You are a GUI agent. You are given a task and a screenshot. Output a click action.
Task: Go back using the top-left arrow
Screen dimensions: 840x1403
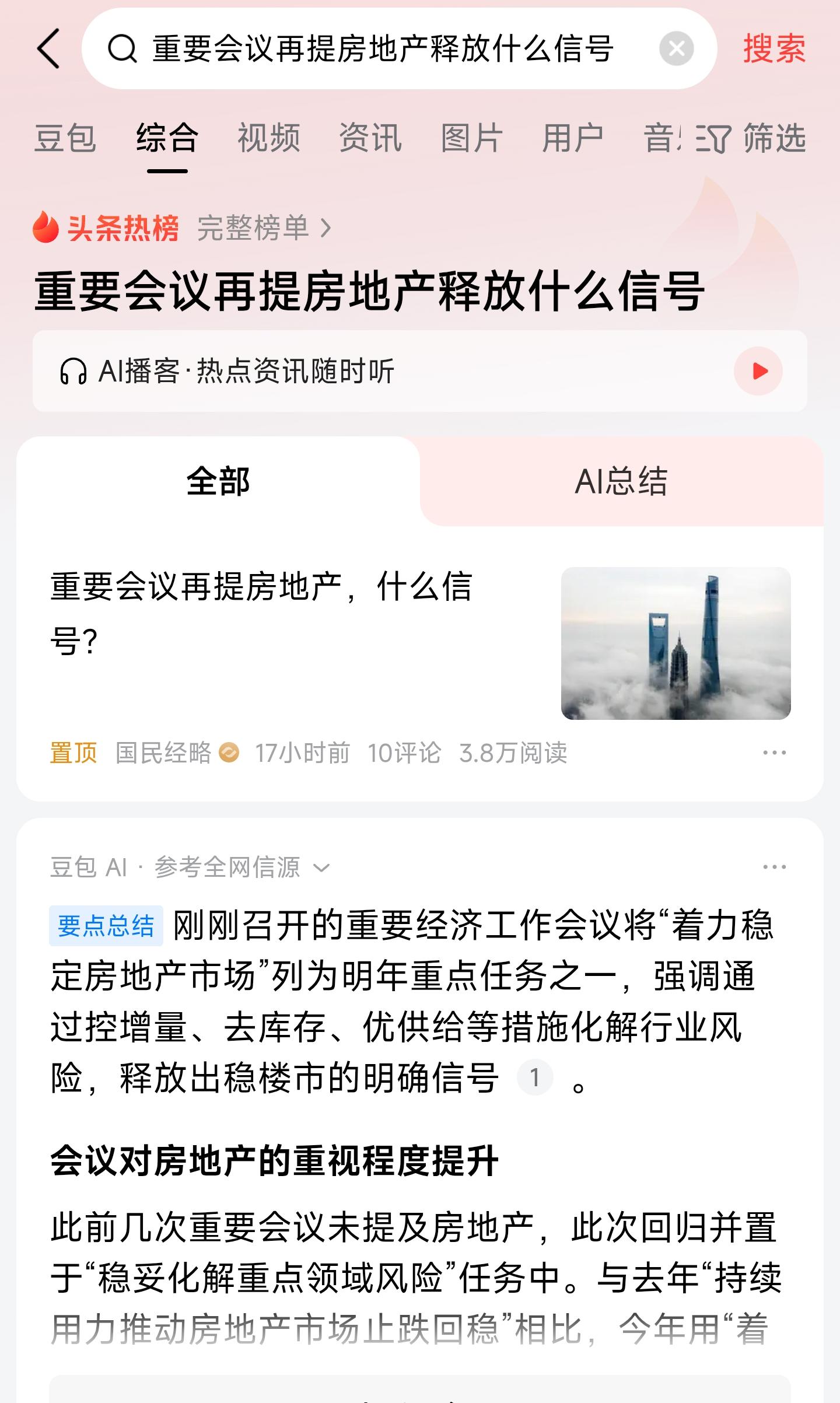pos(49,49)
